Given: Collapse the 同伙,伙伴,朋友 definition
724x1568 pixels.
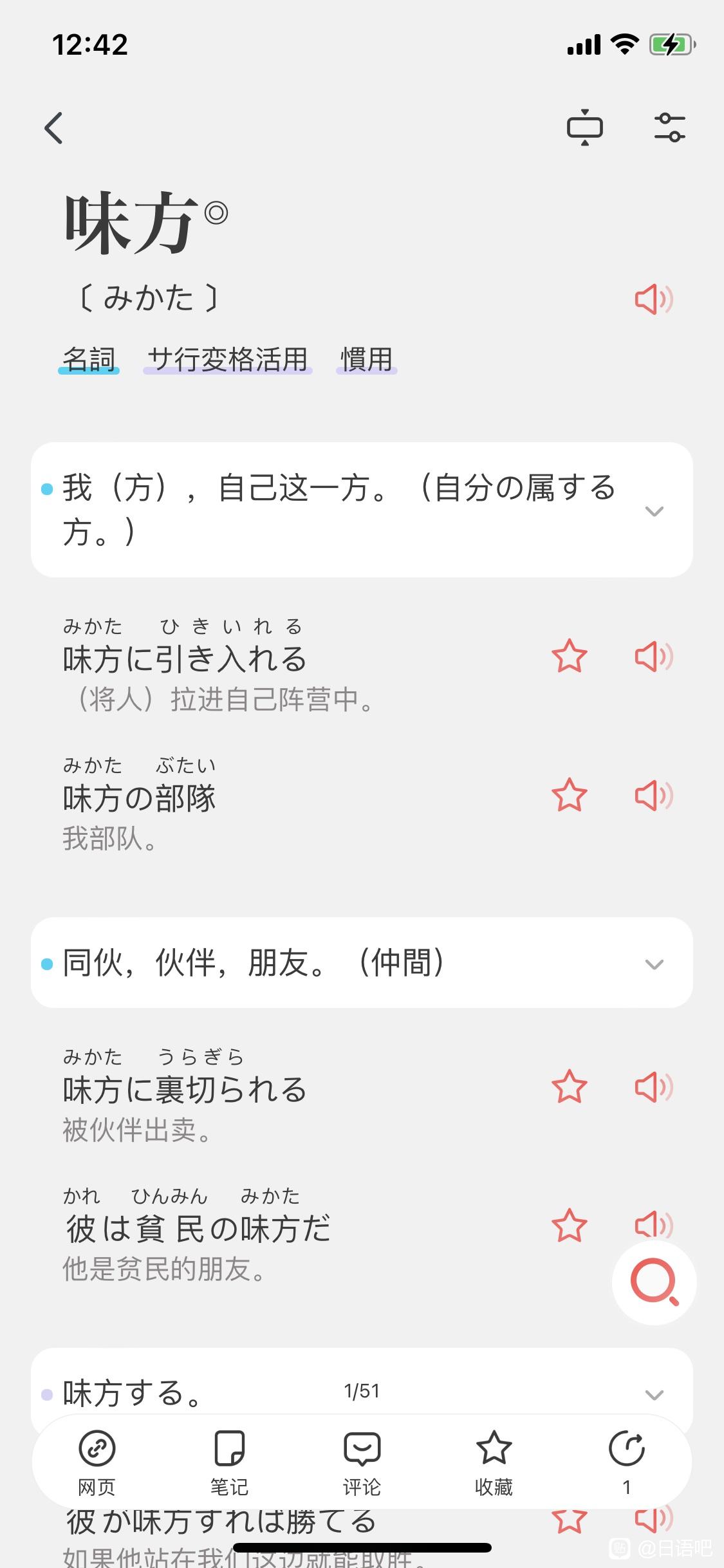Looking at the screenshot, I should pos(654,964).
